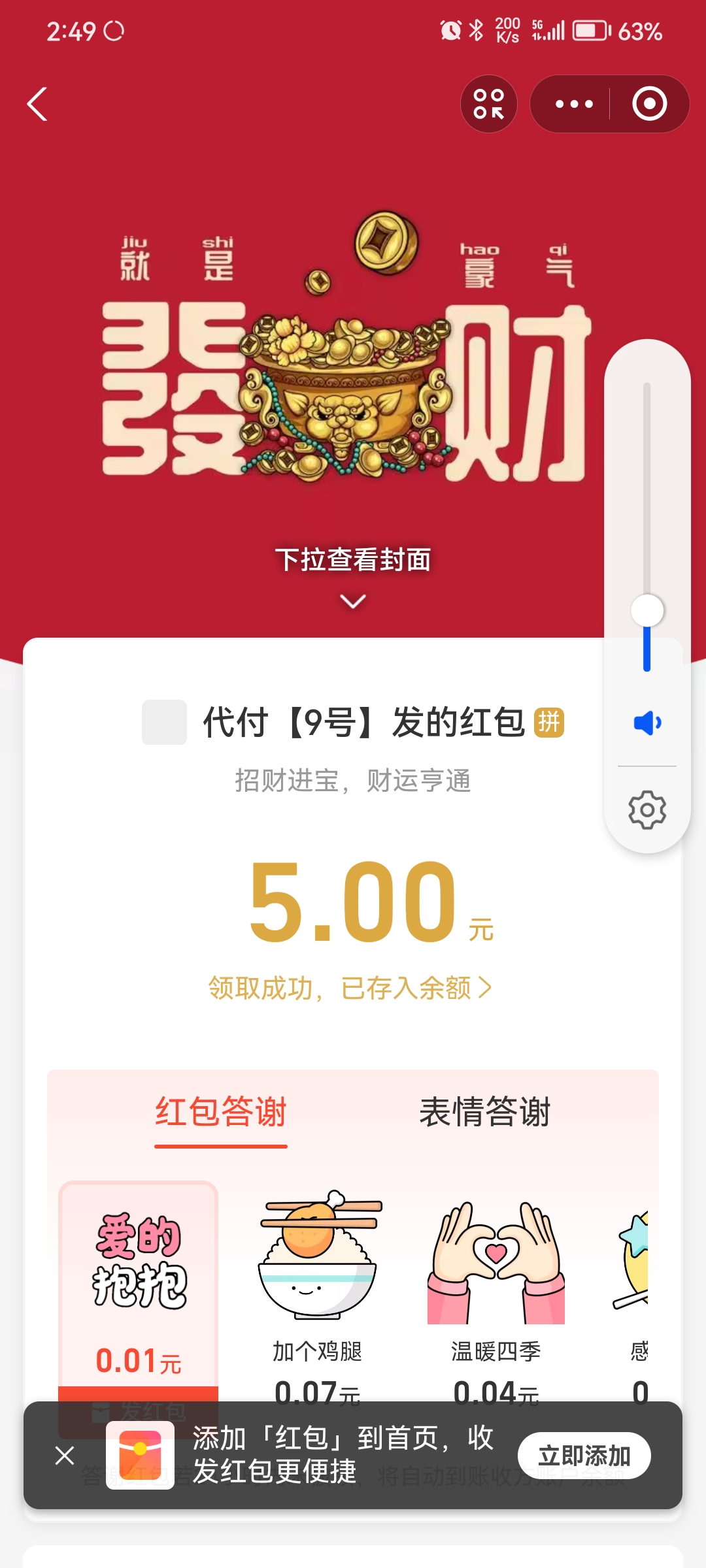
Task: Expand the cover via 下拉查看封面 chevron
Action: (352, 602)
